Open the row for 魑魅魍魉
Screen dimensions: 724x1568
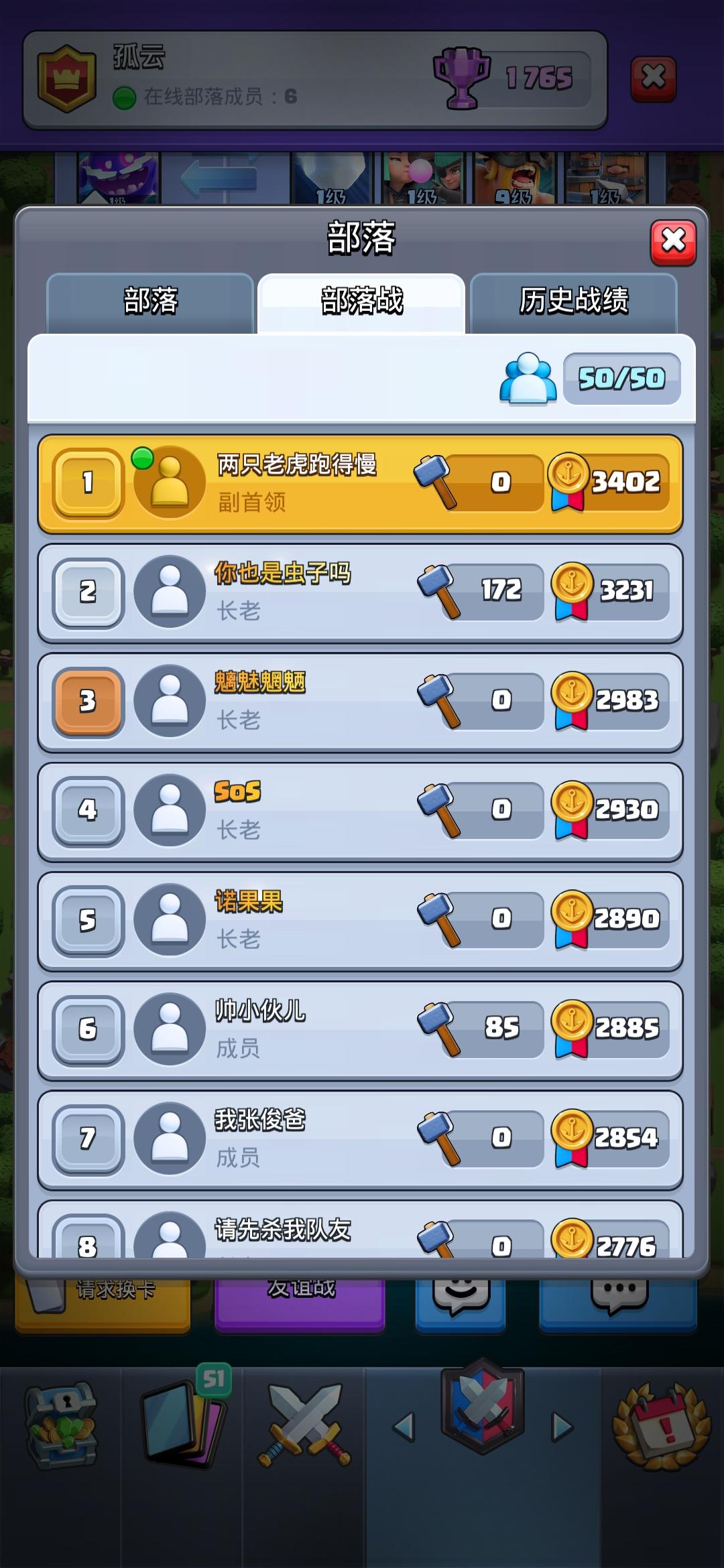click(361, 702)
